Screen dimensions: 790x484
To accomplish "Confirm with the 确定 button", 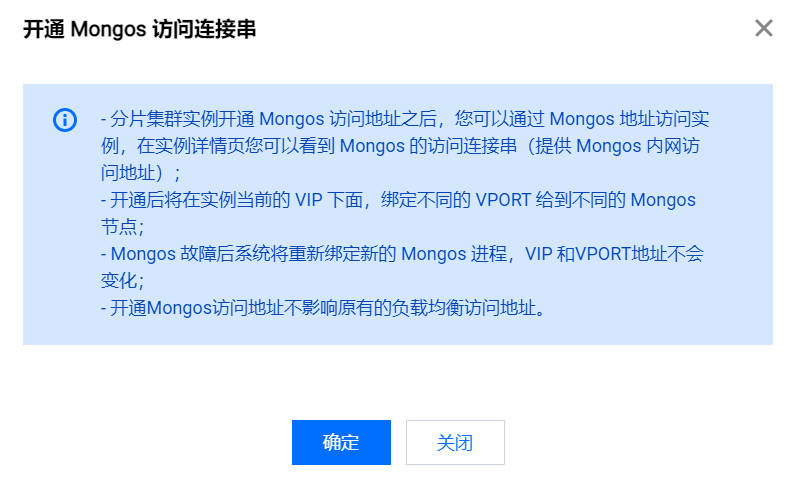I will click(x=341, y=443).
